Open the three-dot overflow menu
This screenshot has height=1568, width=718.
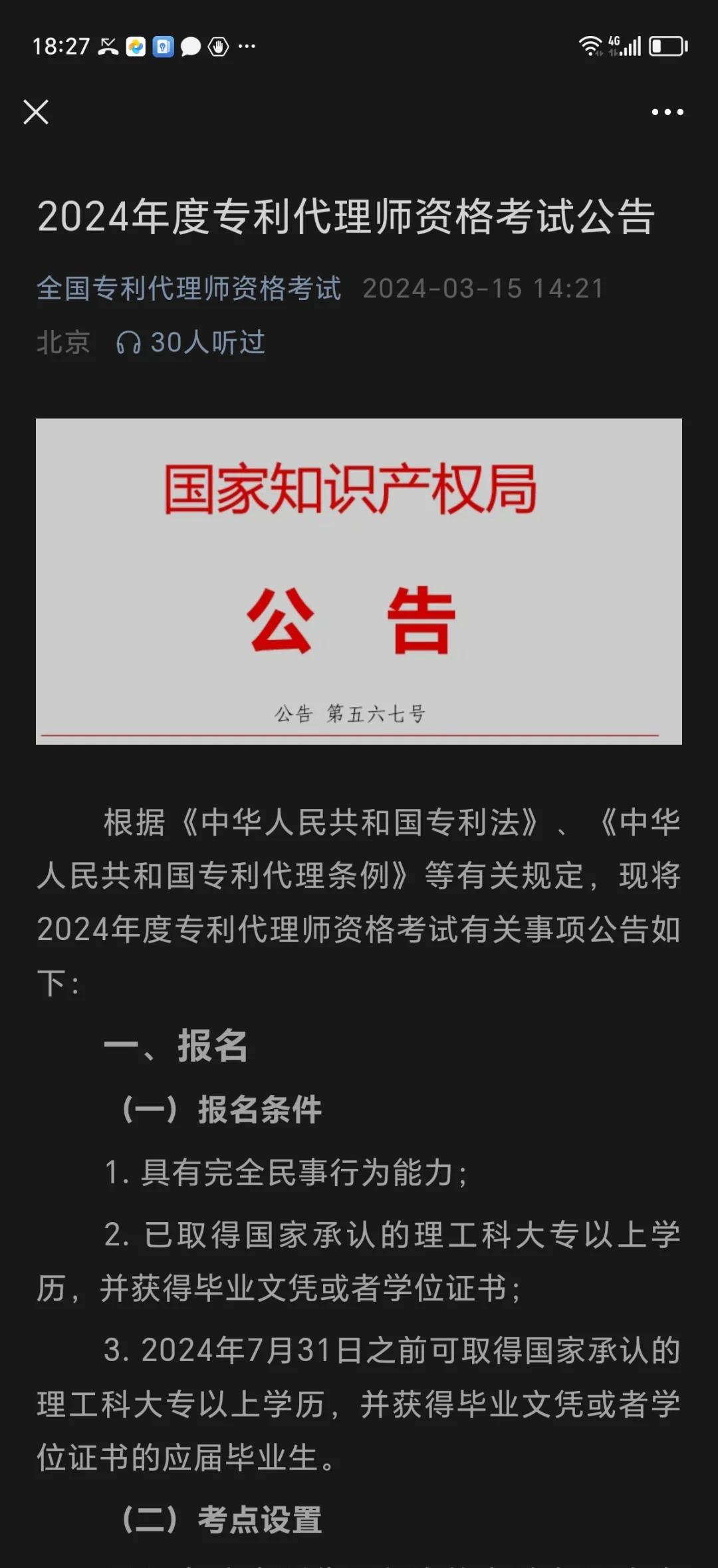[667, 112]
